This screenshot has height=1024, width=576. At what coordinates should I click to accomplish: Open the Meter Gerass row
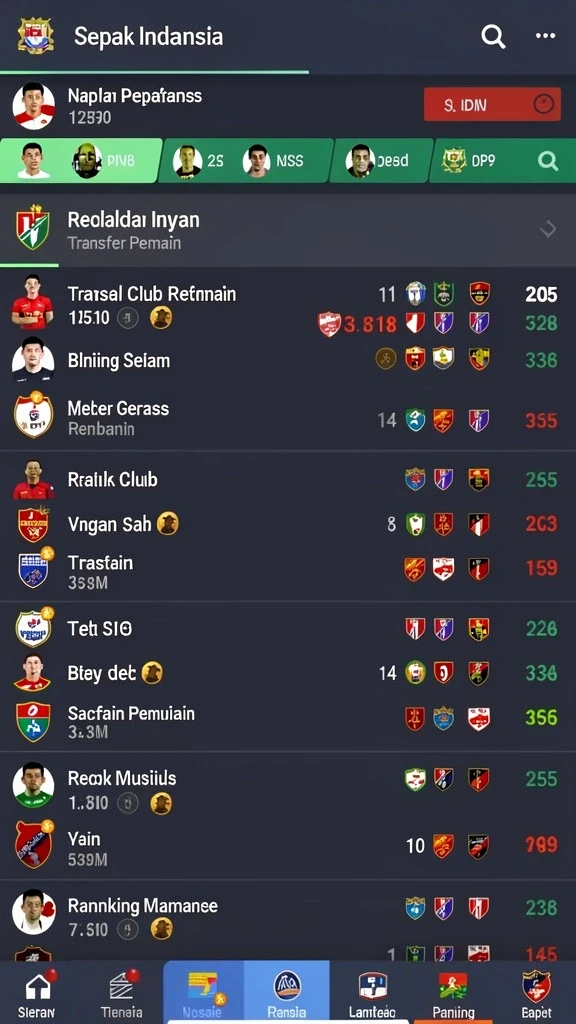click(288, 418)
